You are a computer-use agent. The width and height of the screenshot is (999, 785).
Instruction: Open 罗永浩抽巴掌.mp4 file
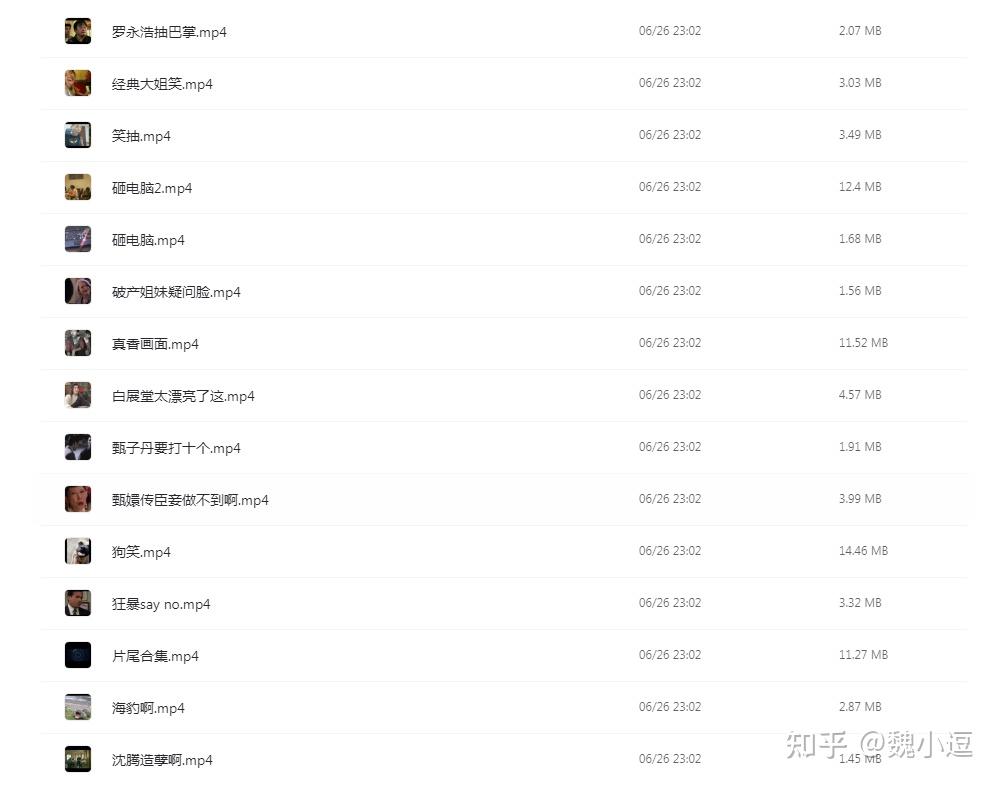169,32
